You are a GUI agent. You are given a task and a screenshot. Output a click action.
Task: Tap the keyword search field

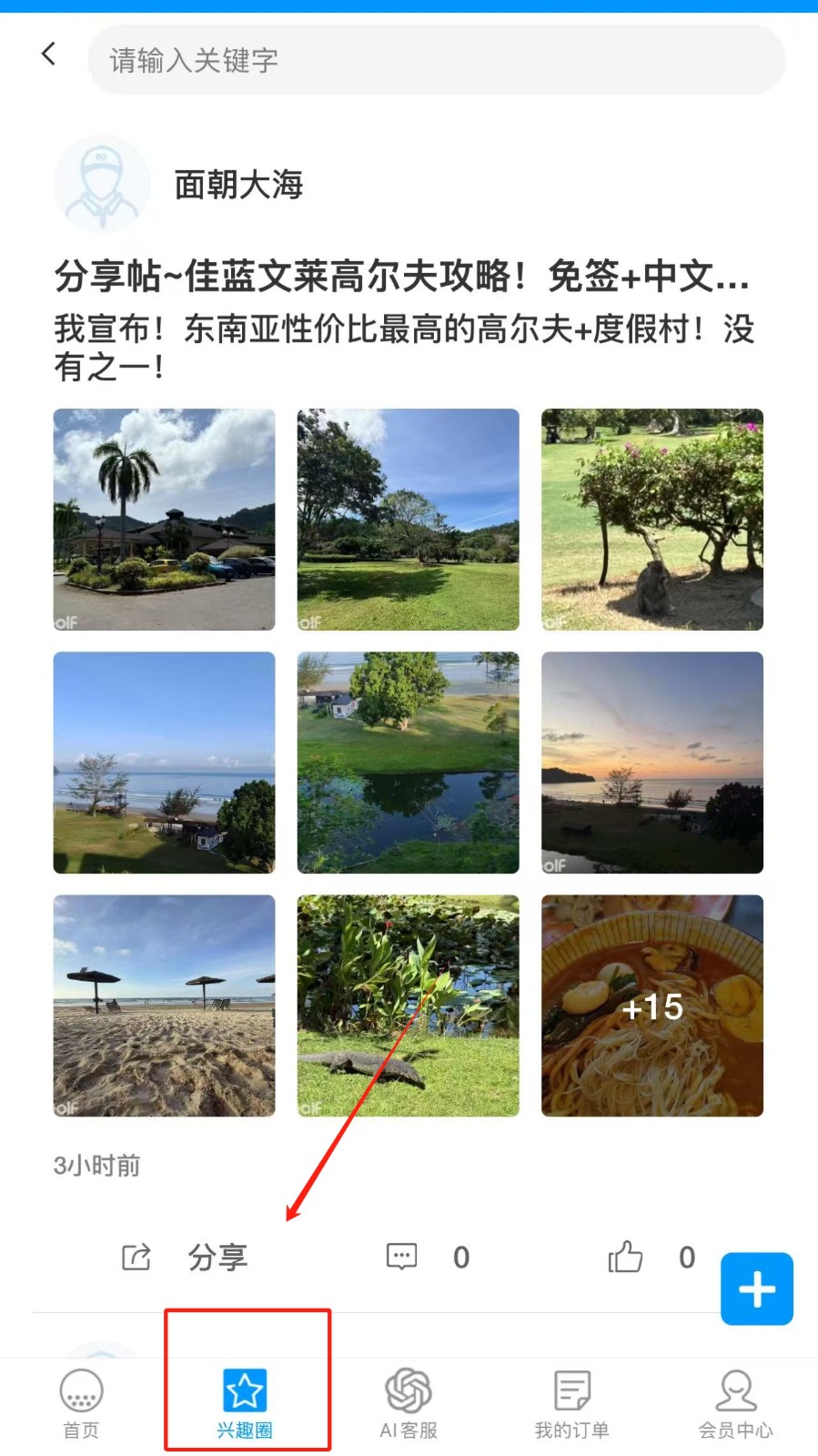click(437, 60)
